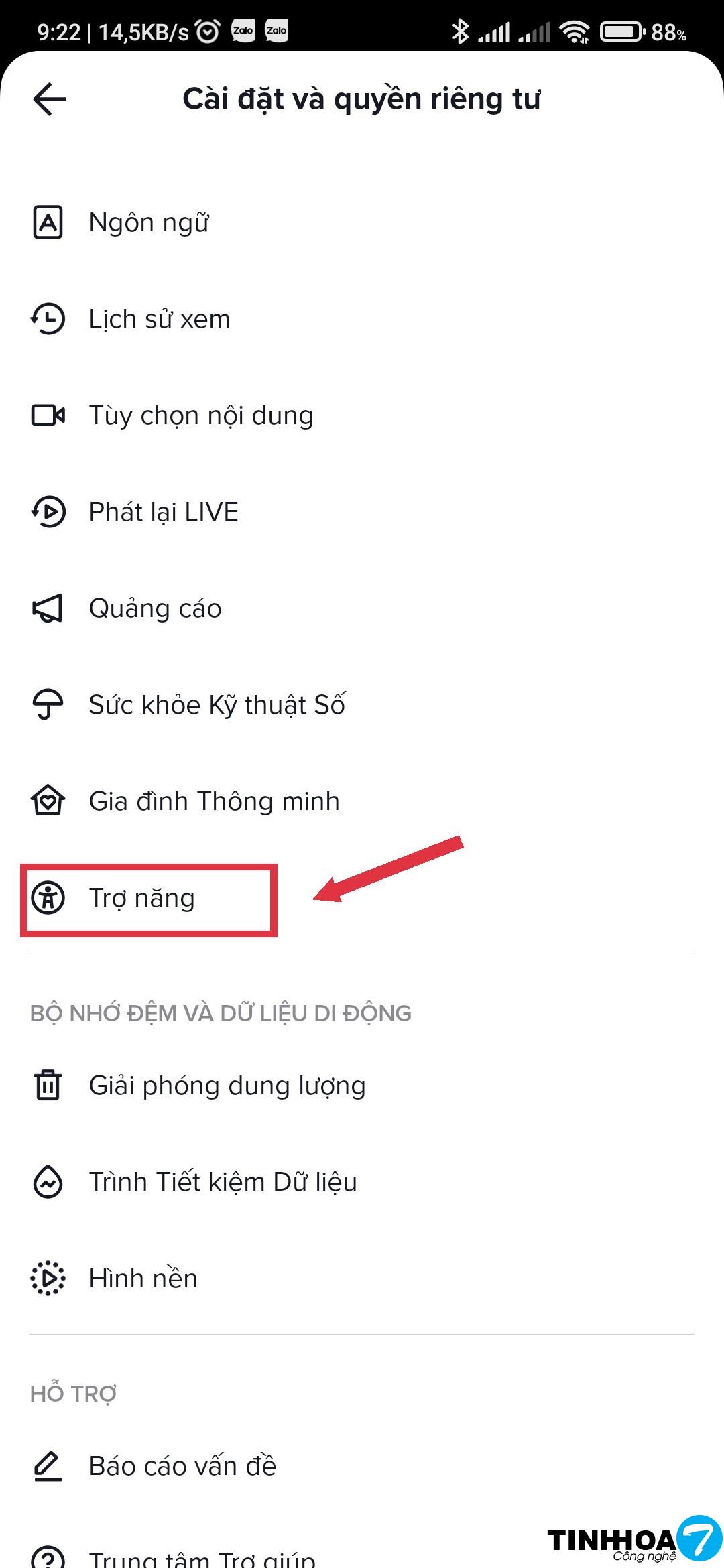The image size is (724, 1568).
Task: Open Hình nền wallpaper option
Action: (x=143, y=1279)
